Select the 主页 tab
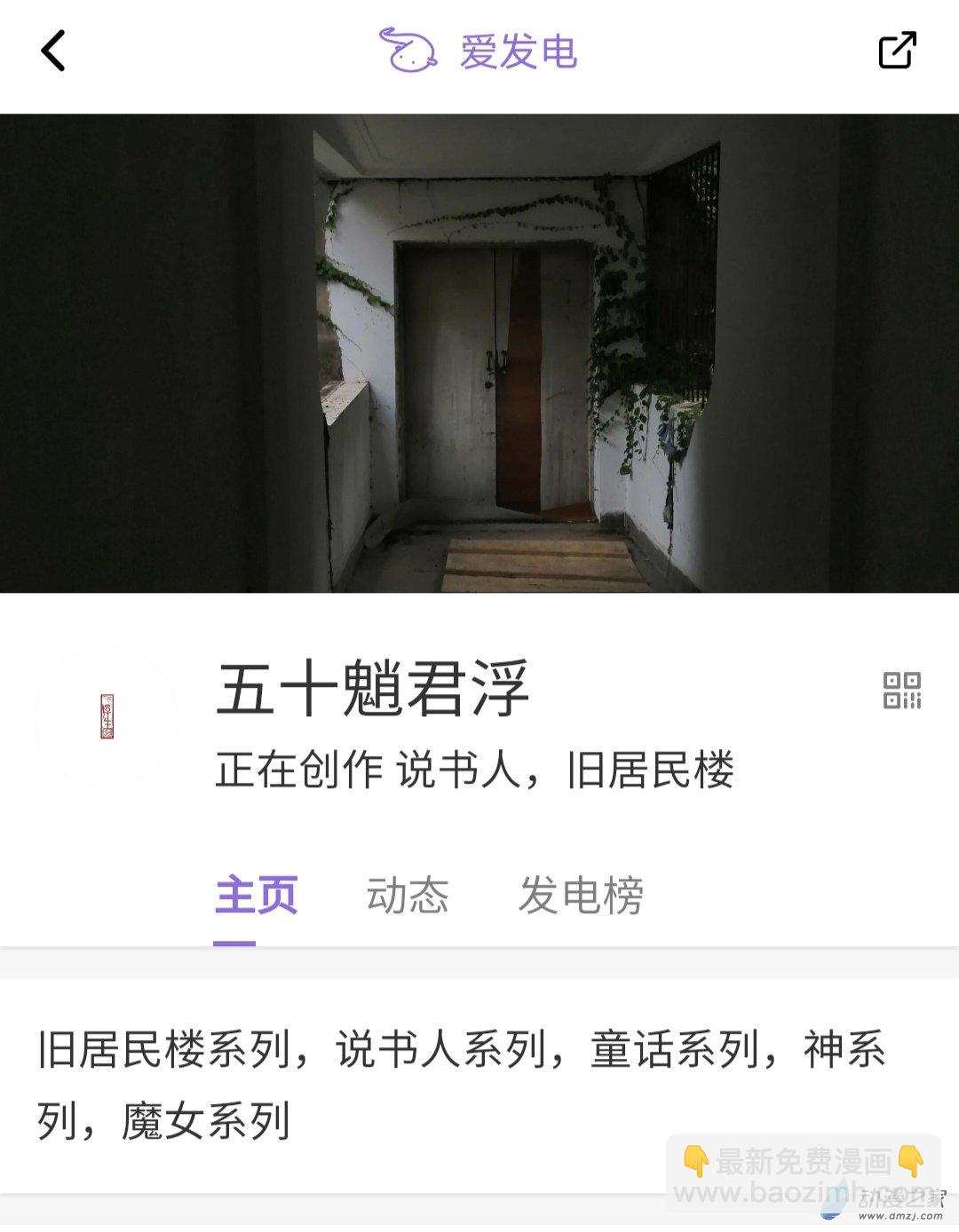Viewport: 959px width, 1232px height. click(257, 895)
